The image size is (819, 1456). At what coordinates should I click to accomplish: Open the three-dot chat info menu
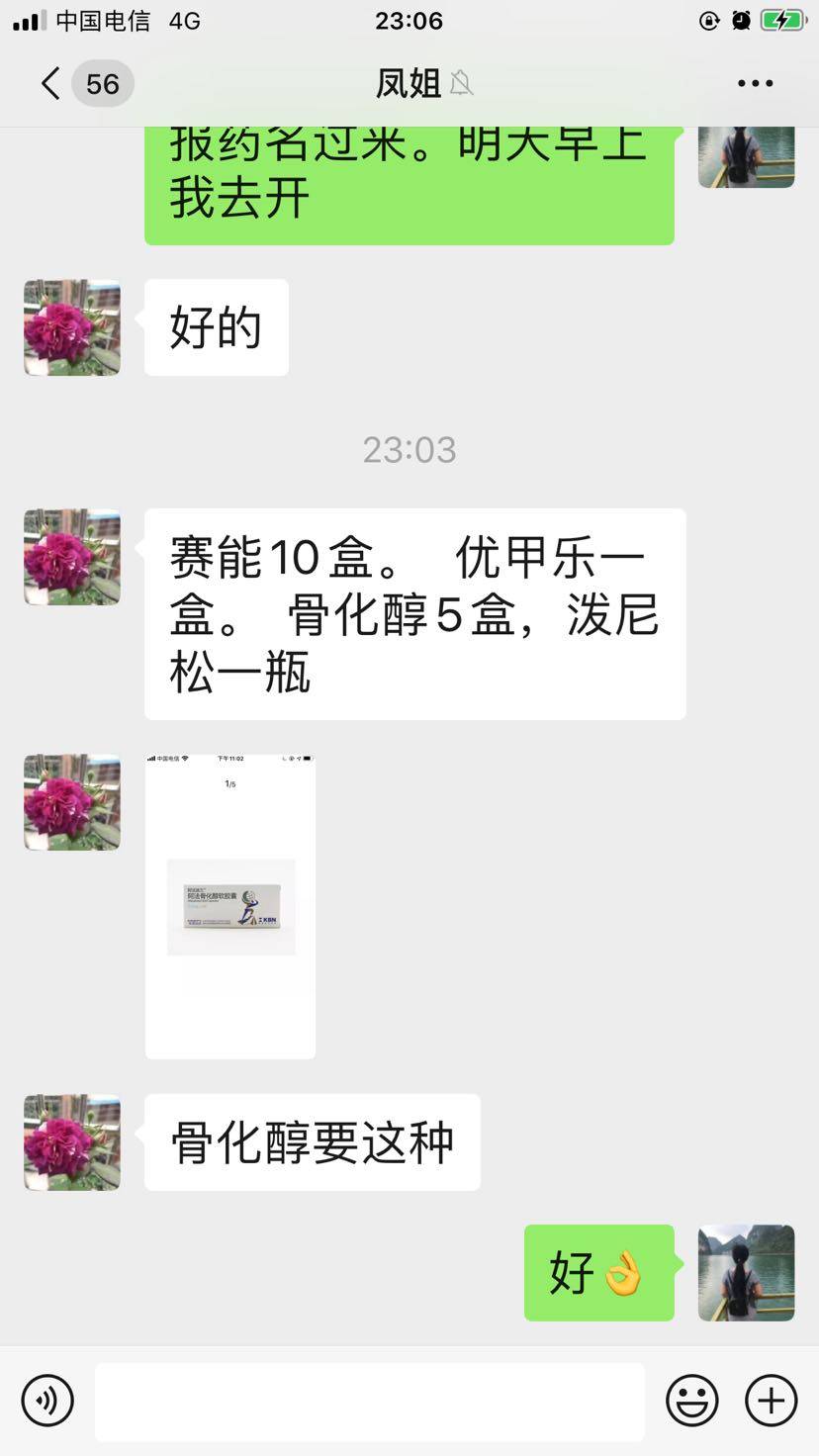pos(755,84)
